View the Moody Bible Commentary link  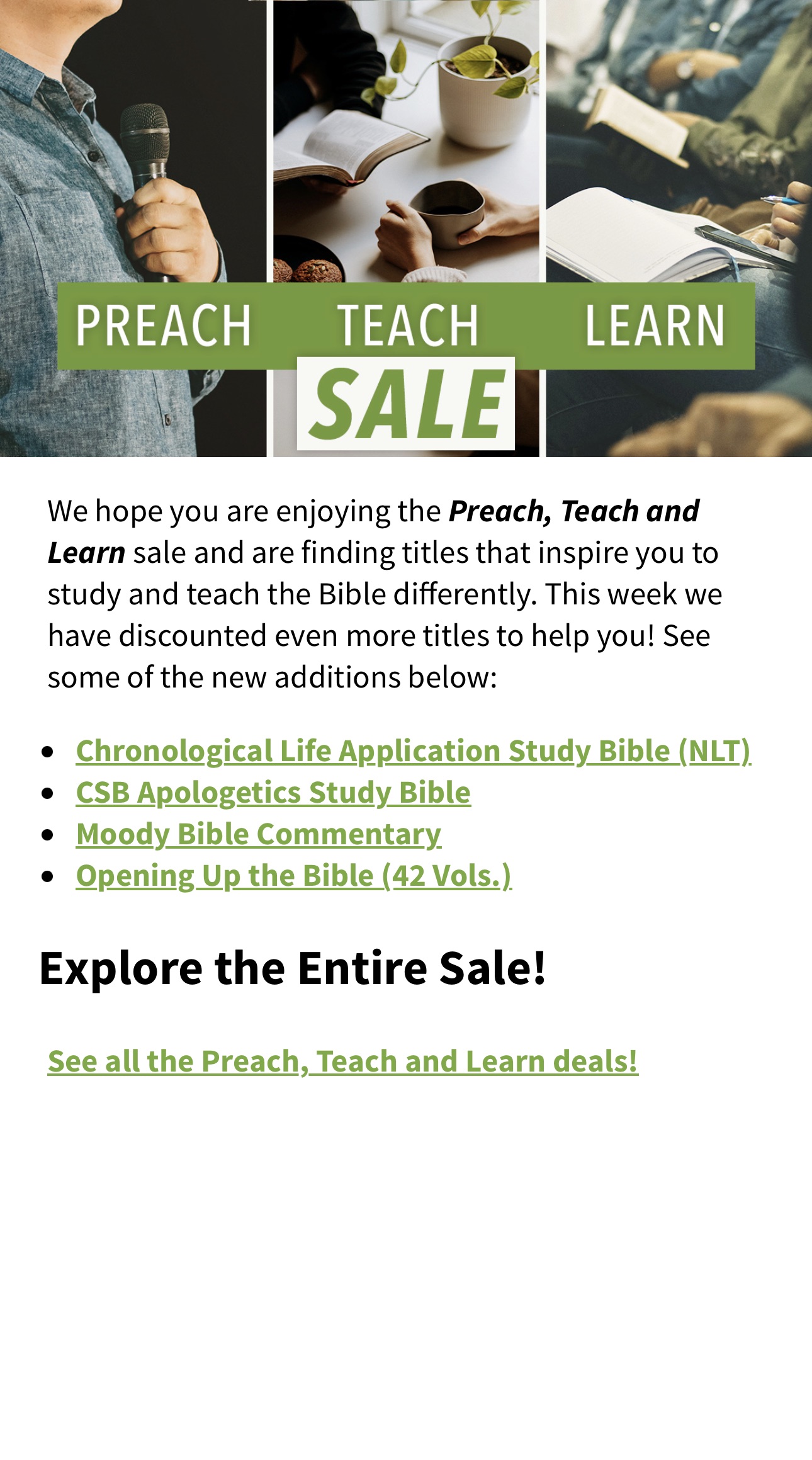(x=258, y=834)
